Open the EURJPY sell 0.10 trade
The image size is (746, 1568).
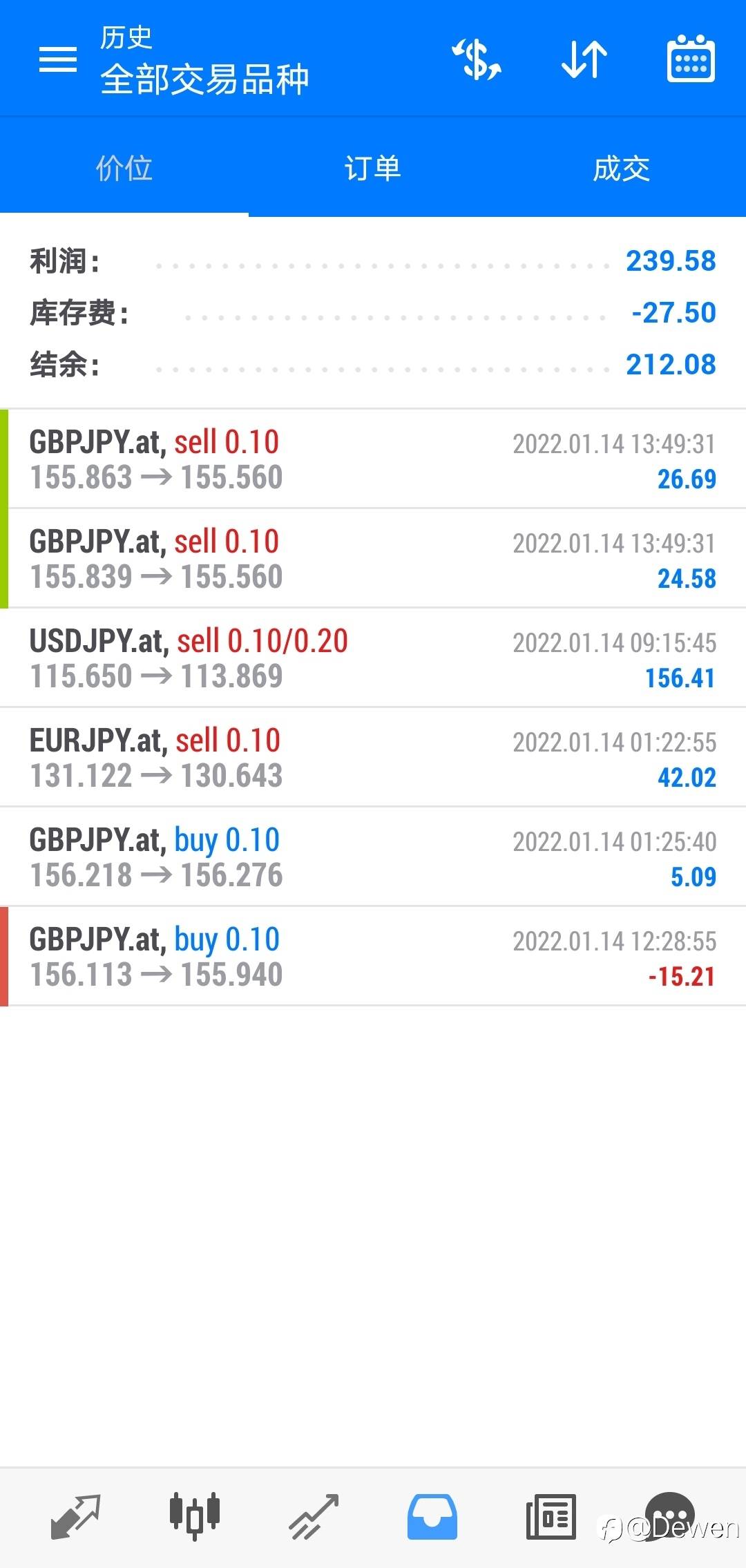373,758
